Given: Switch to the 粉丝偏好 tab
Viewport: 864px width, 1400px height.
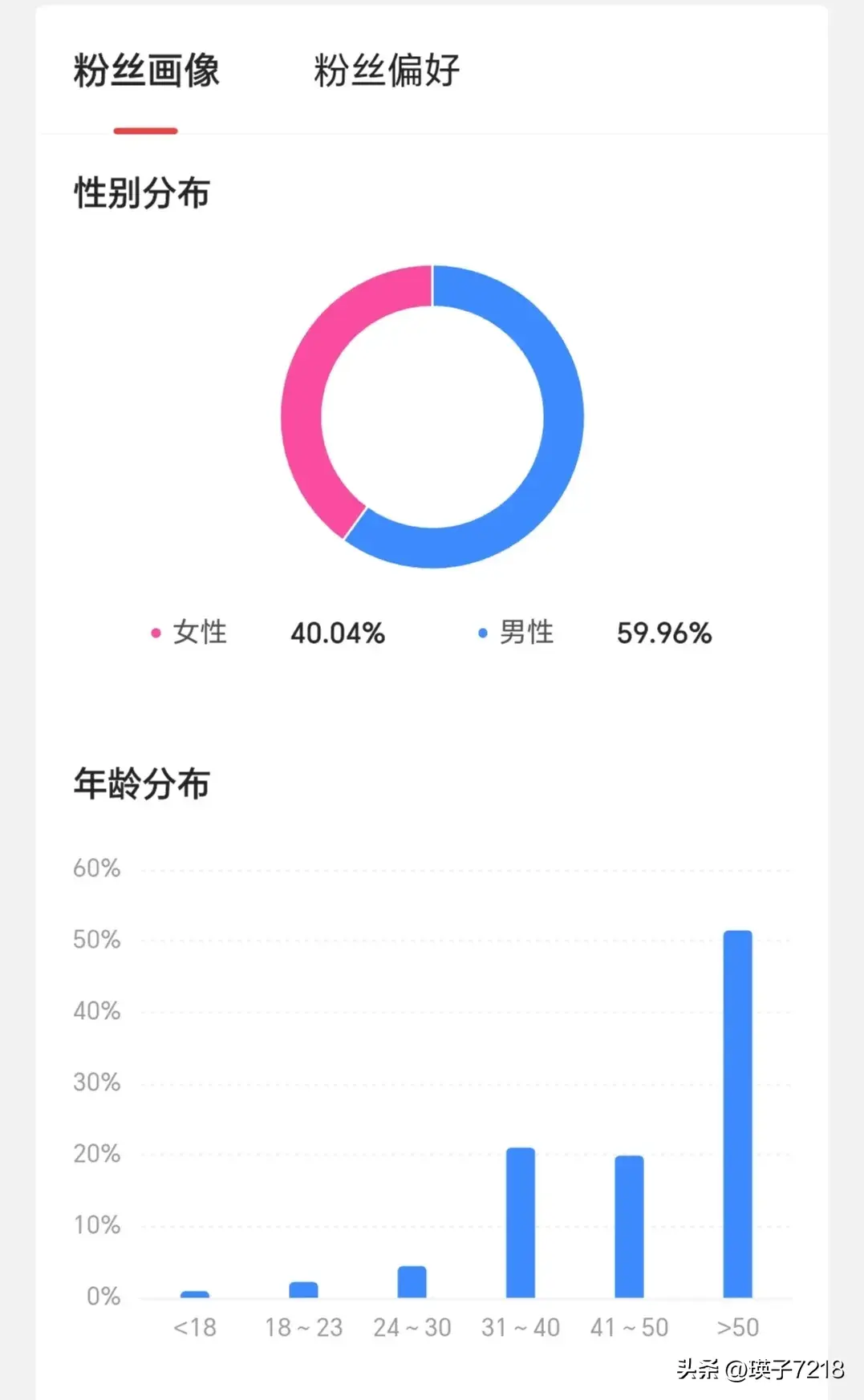Looking at the screenshot, I should 386,71.
